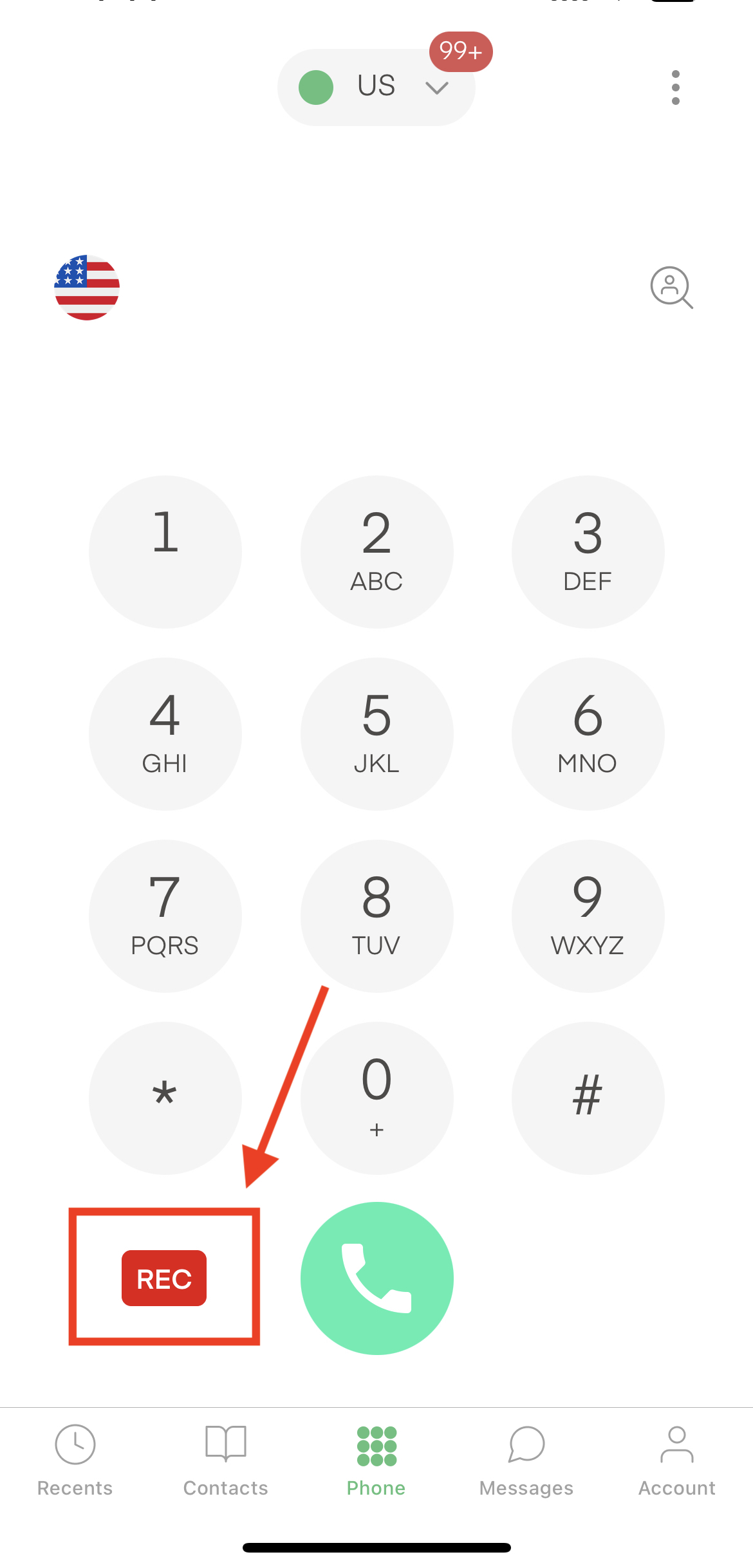This screenshot has width=753, height=1568.
Task: Open the contact search icon
Action: coord(671,287)
